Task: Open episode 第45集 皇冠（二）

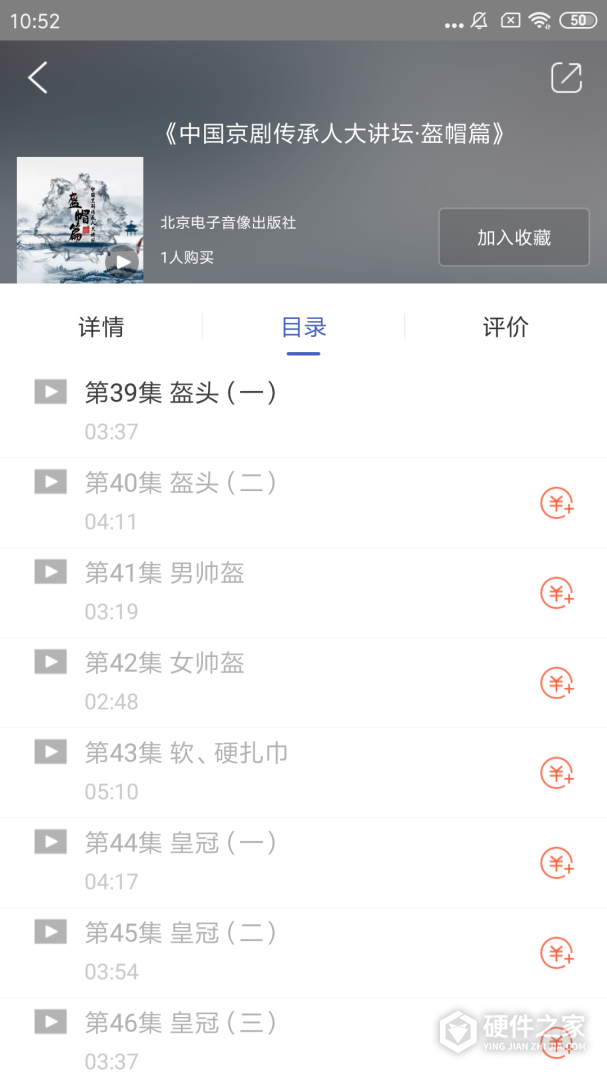Action: (x=180, y=933)
